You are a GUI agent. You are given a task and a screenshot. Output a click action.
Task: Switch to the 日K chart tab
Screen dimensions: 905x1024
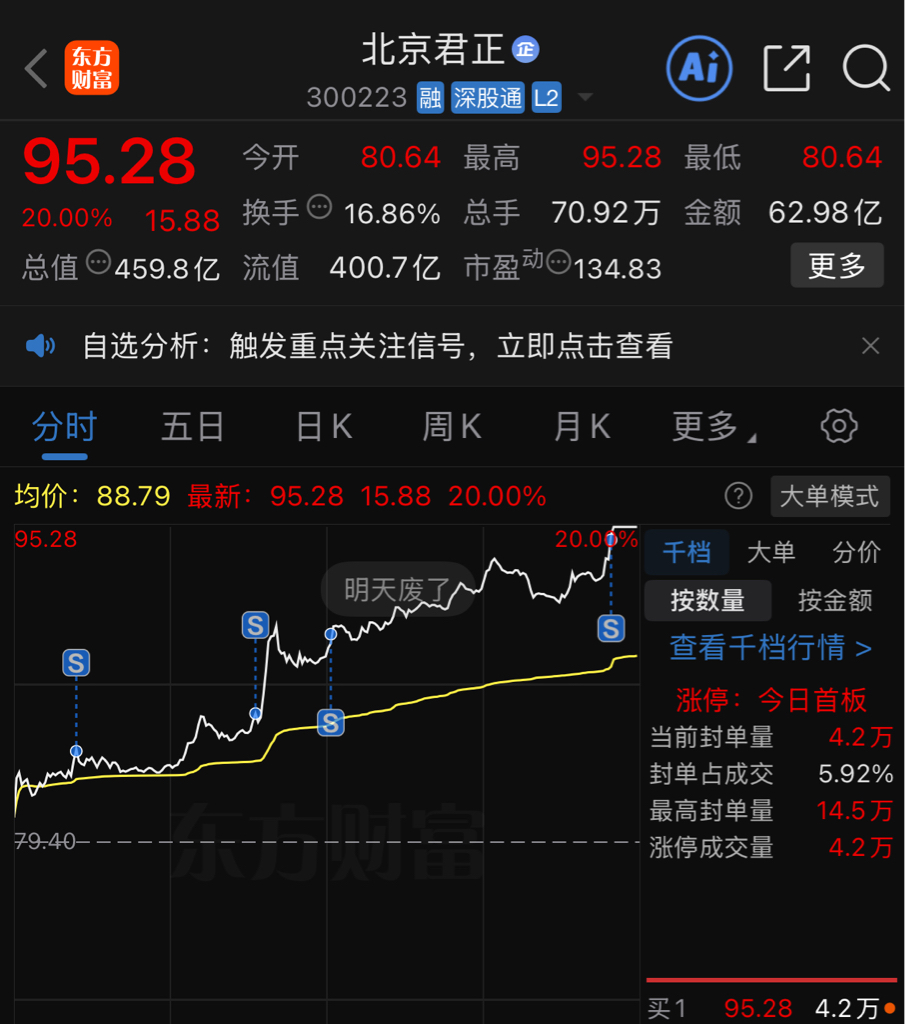click(324, 427)
